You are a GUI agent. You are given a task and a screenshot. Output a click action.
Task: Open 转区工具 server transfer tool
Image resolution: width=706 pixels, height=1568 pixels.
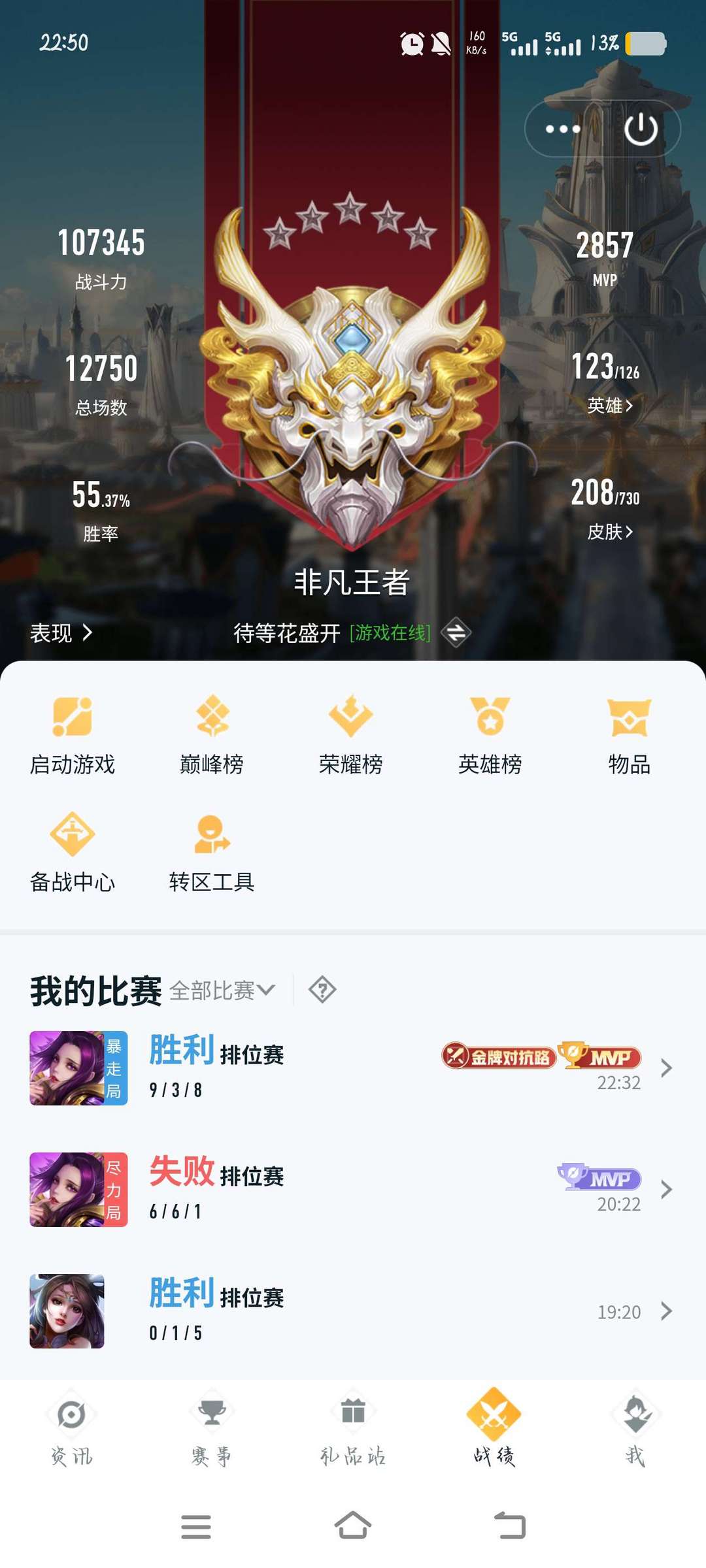pyautogui.click(x=212, y=853)
